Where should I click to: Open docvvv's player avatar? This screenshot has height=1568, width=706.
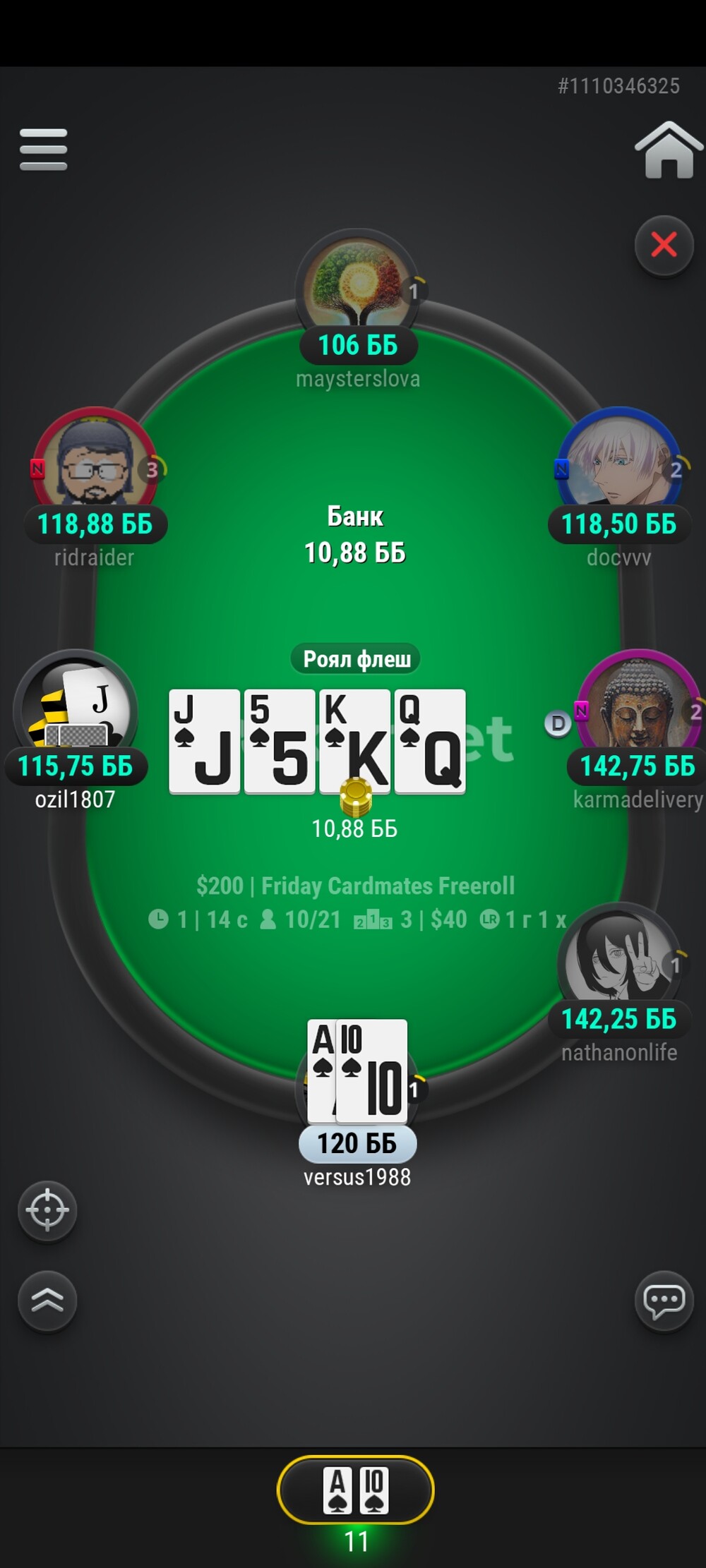click(x=618, y=462)
